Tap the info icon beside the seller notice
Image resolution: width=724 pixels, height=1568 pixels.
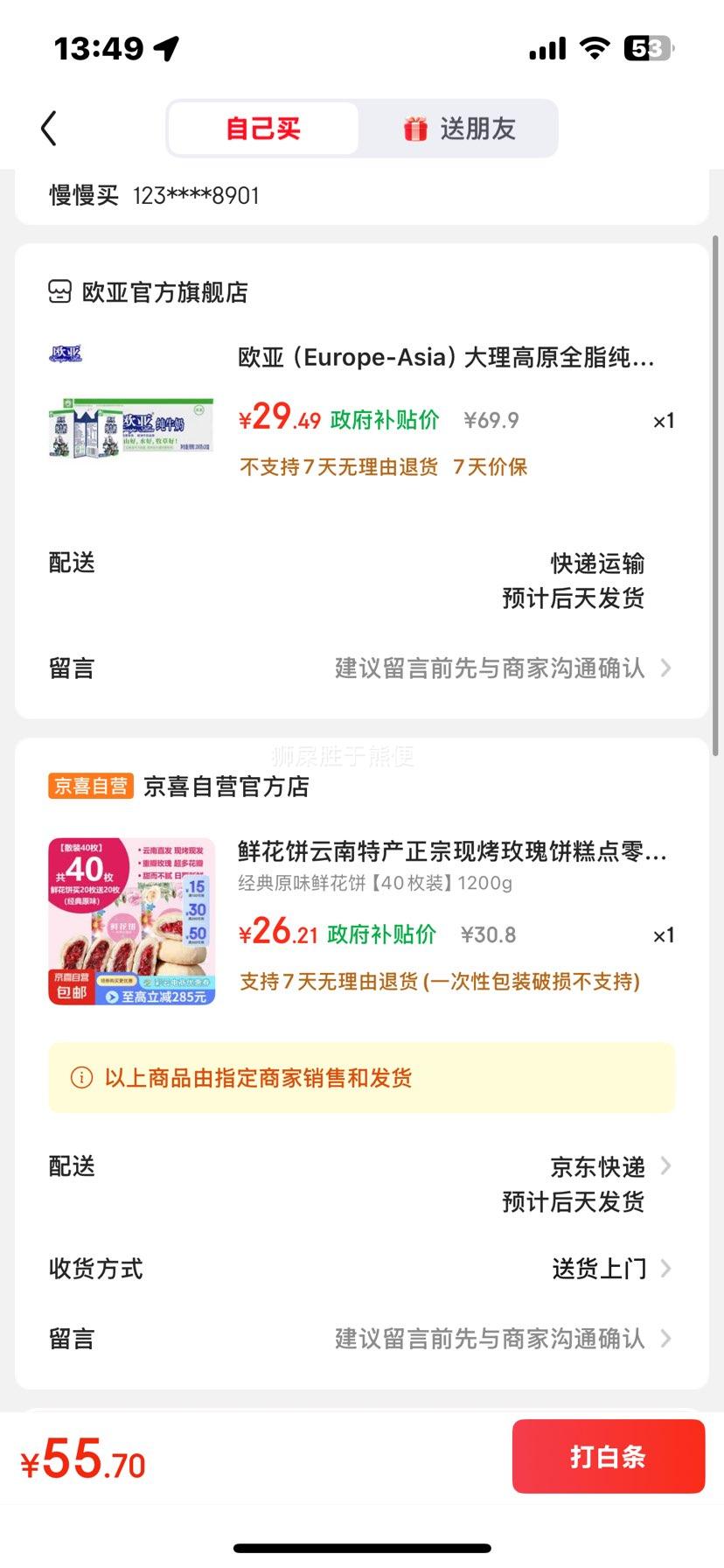tap(80, 1078)
